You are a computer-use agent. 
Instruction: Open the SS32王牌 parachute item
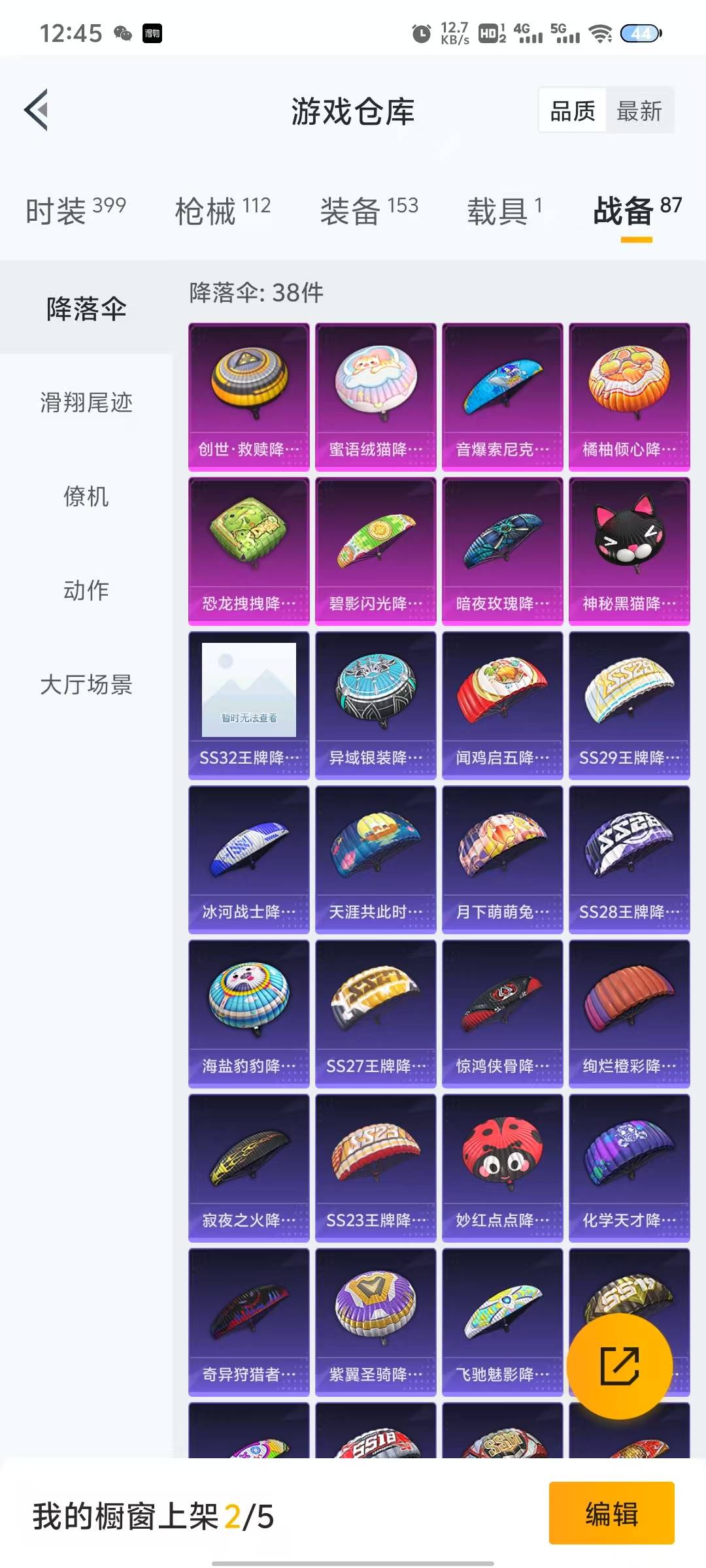[248, 705]
